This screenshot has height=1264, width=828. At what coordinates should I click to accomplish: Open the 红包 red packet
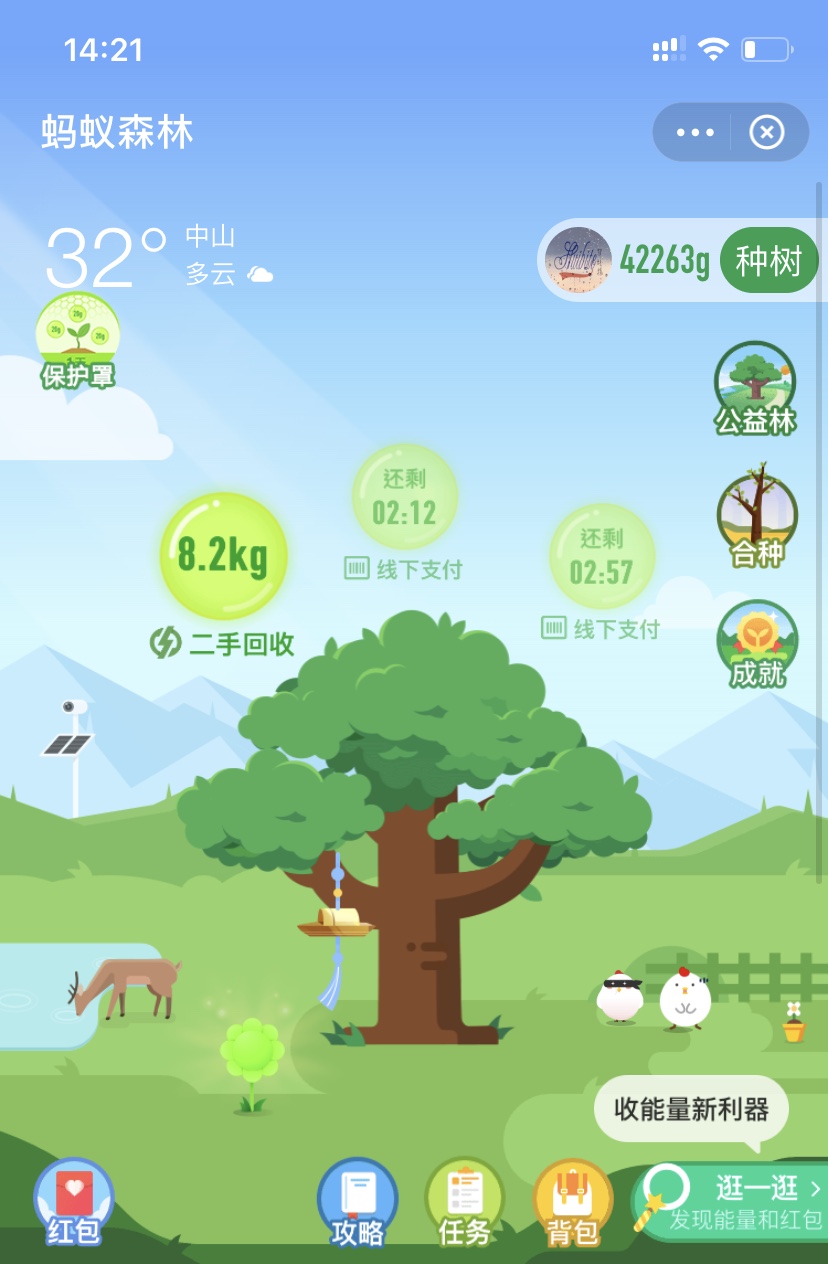coord(74,1200)
